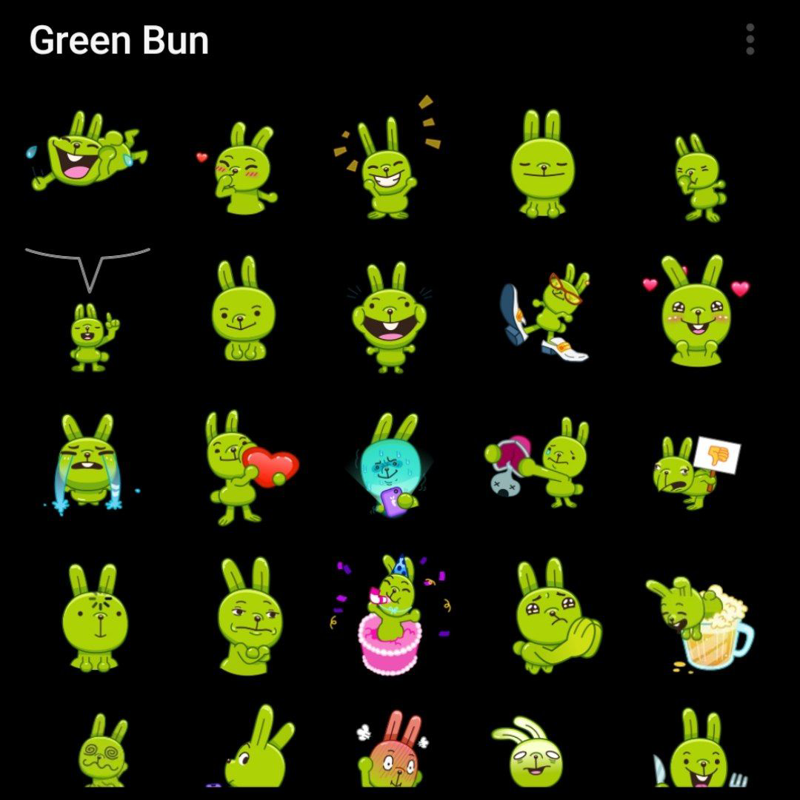Choose the crying bunny with tear streams
This screenshot has height=800, width=800.
[x=88, y=465]
